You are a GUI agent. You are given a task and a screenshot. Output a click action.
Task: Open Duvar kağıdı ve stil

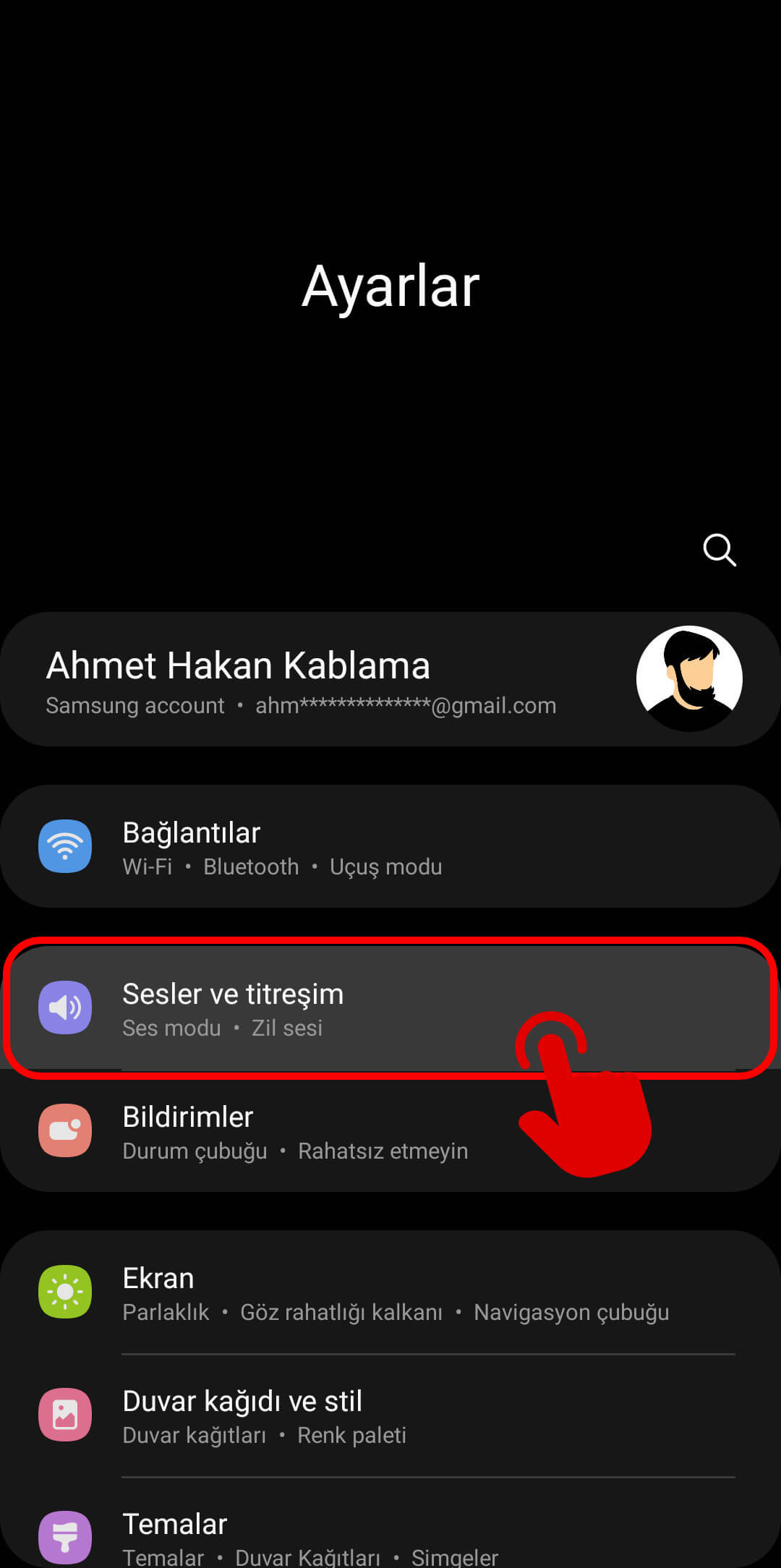click(390, 1416)
